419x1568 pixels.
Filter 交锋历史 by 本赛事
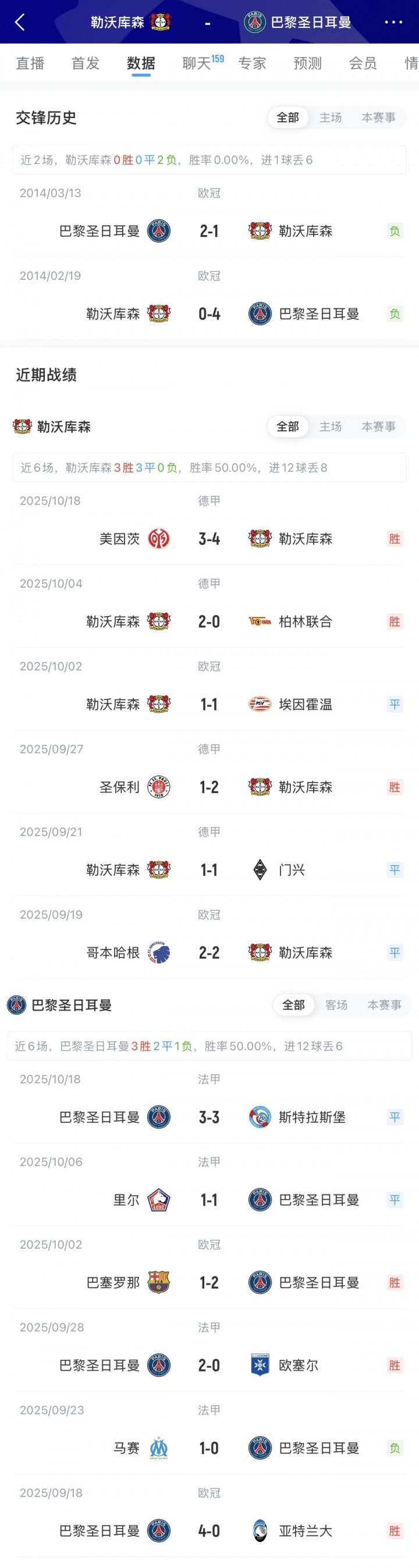pyautogui.click(x=378, y=118)
